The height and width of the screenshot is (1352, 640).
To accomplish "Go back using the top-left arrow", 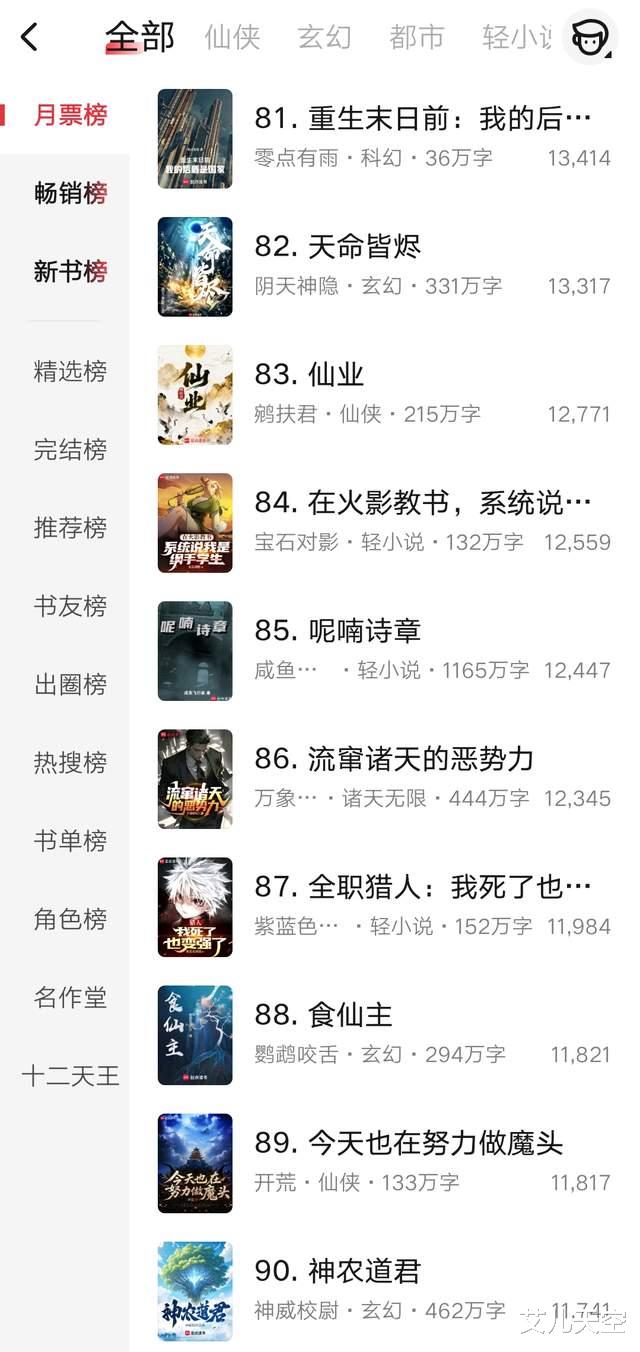I will click(x=30, y=38).
